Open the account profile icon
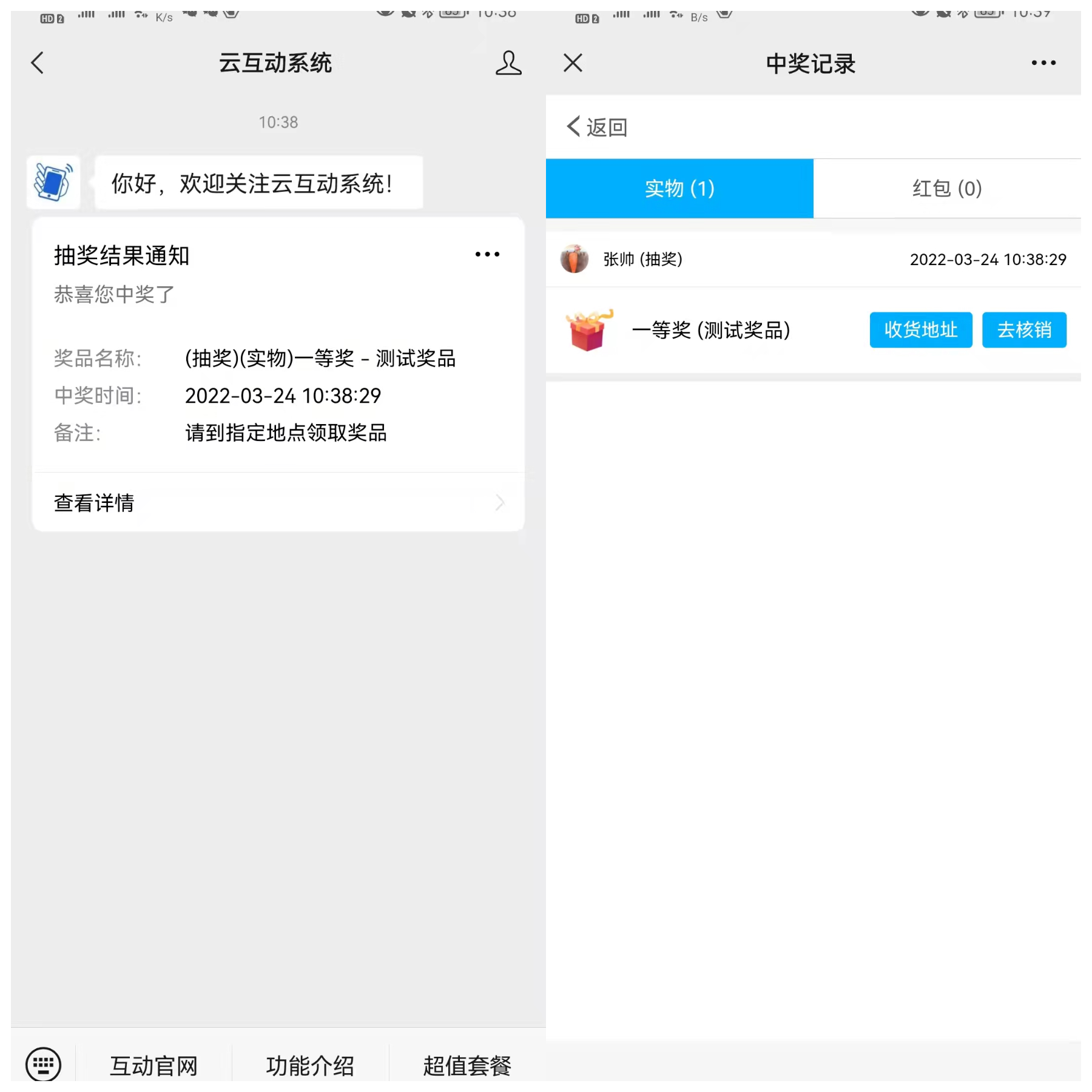 [508, 62]
